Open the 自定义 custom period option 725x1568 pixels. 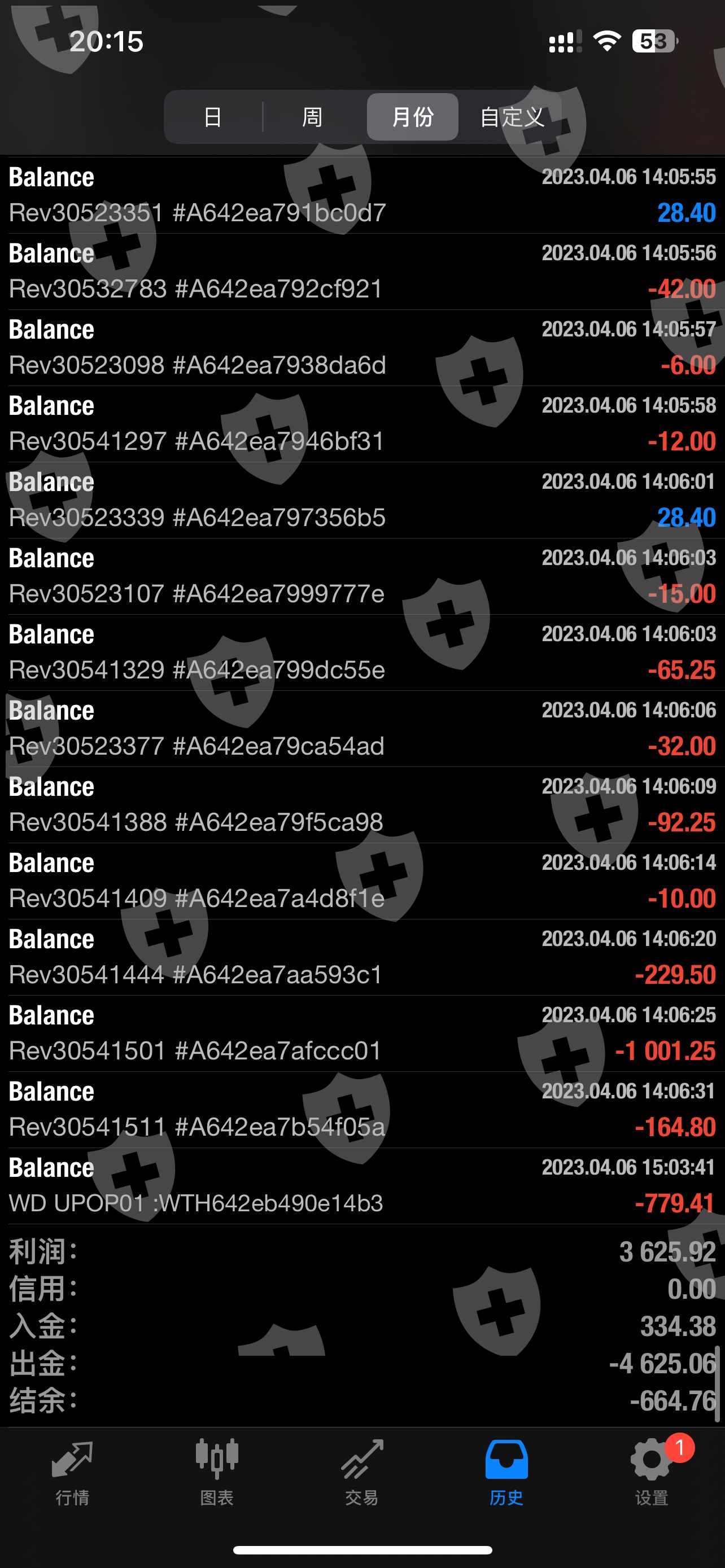[x=512, y=117]
